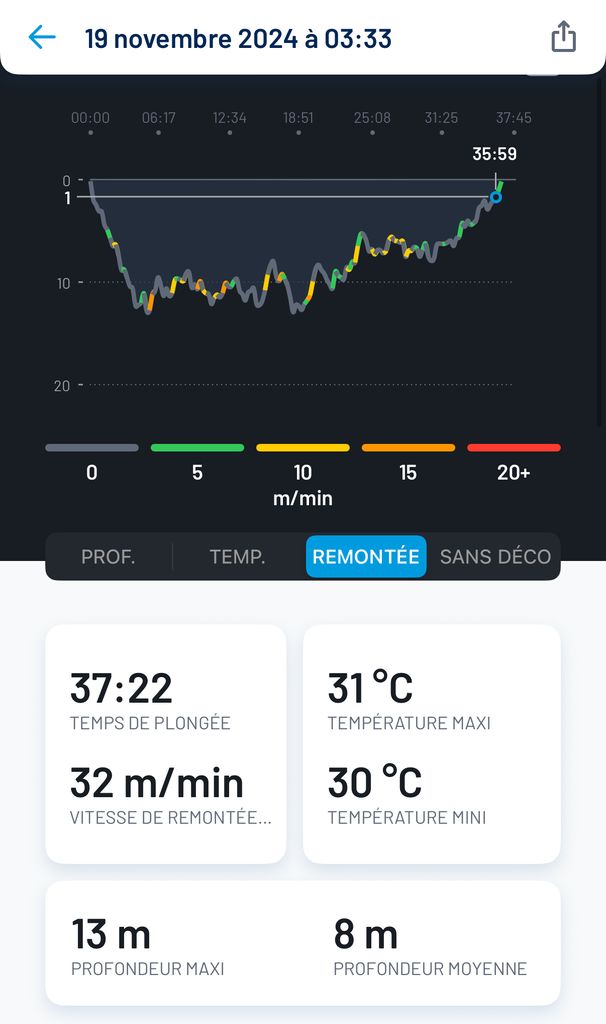Show the TEMP. temperature graph

coord(237,557)
